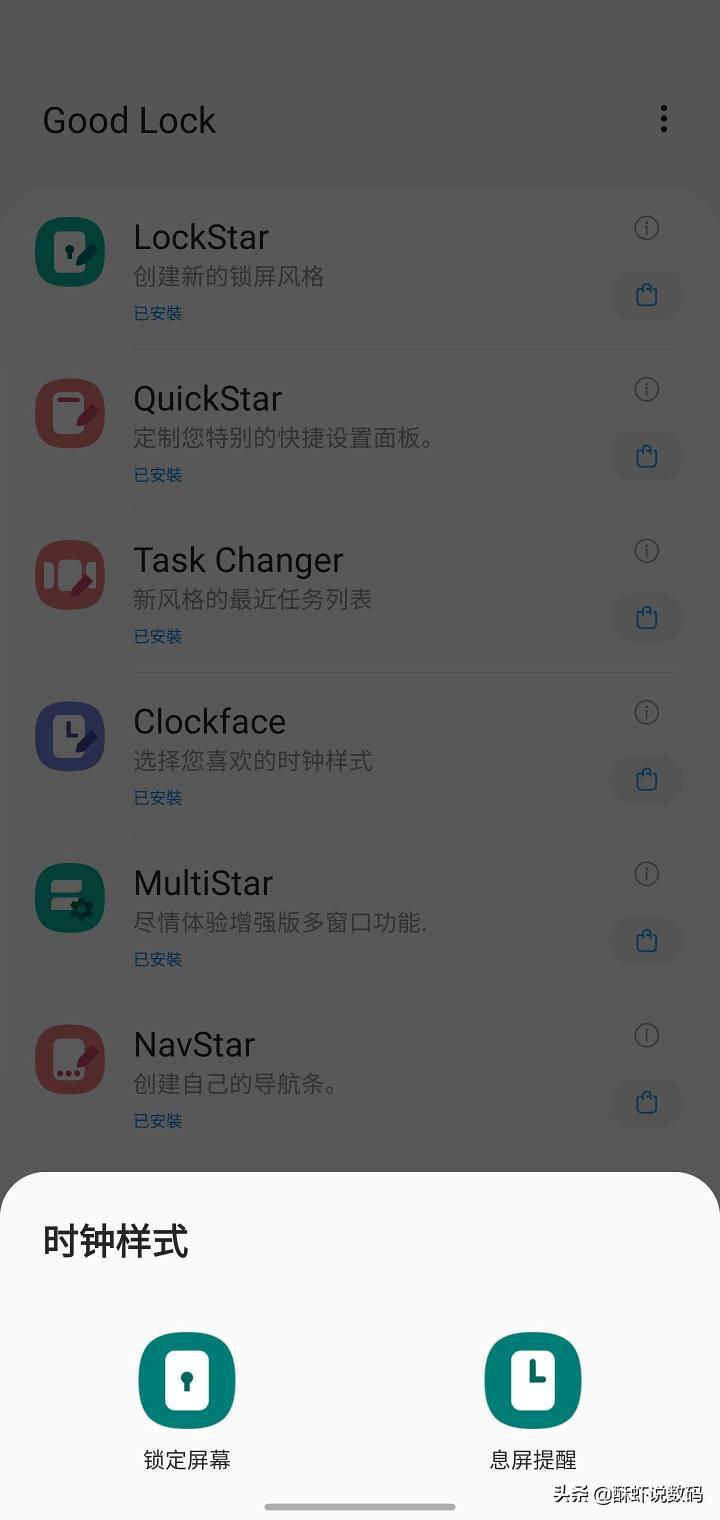Screen dimensions: 720x1520
Task: Open the Galaxy Store page for Task Changer
Action: [x=646, y=618]
